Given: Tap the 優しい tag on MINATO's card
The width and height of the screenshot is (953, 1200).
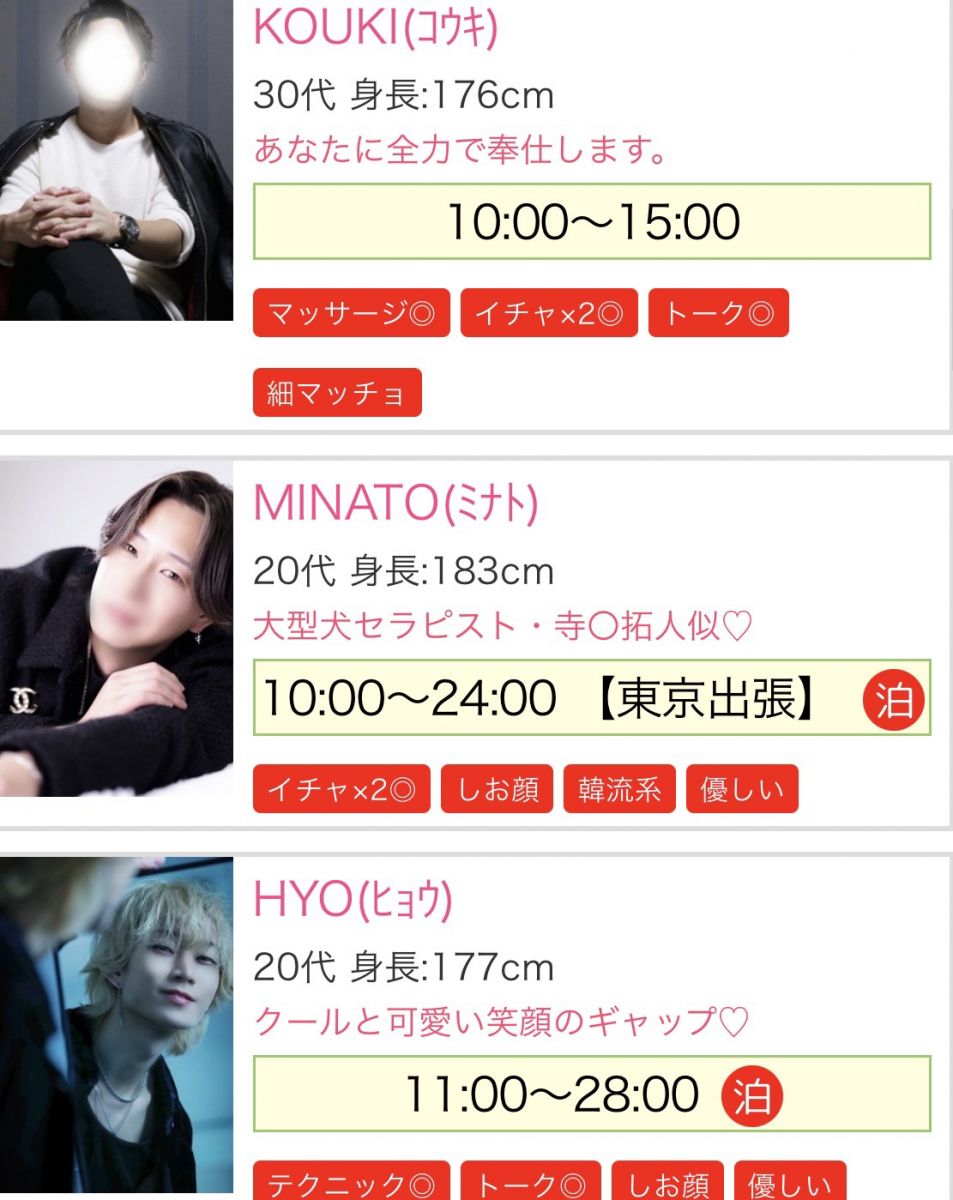Looking at the screenshot, I should point(741,789).
